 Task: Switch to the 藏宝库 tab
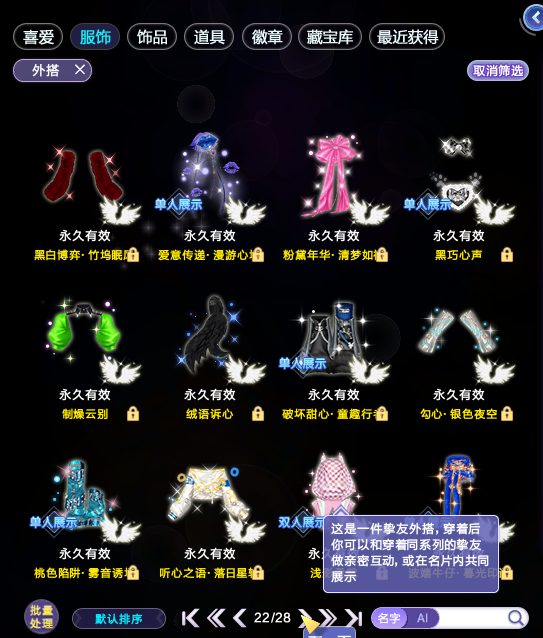pos(330,37)
